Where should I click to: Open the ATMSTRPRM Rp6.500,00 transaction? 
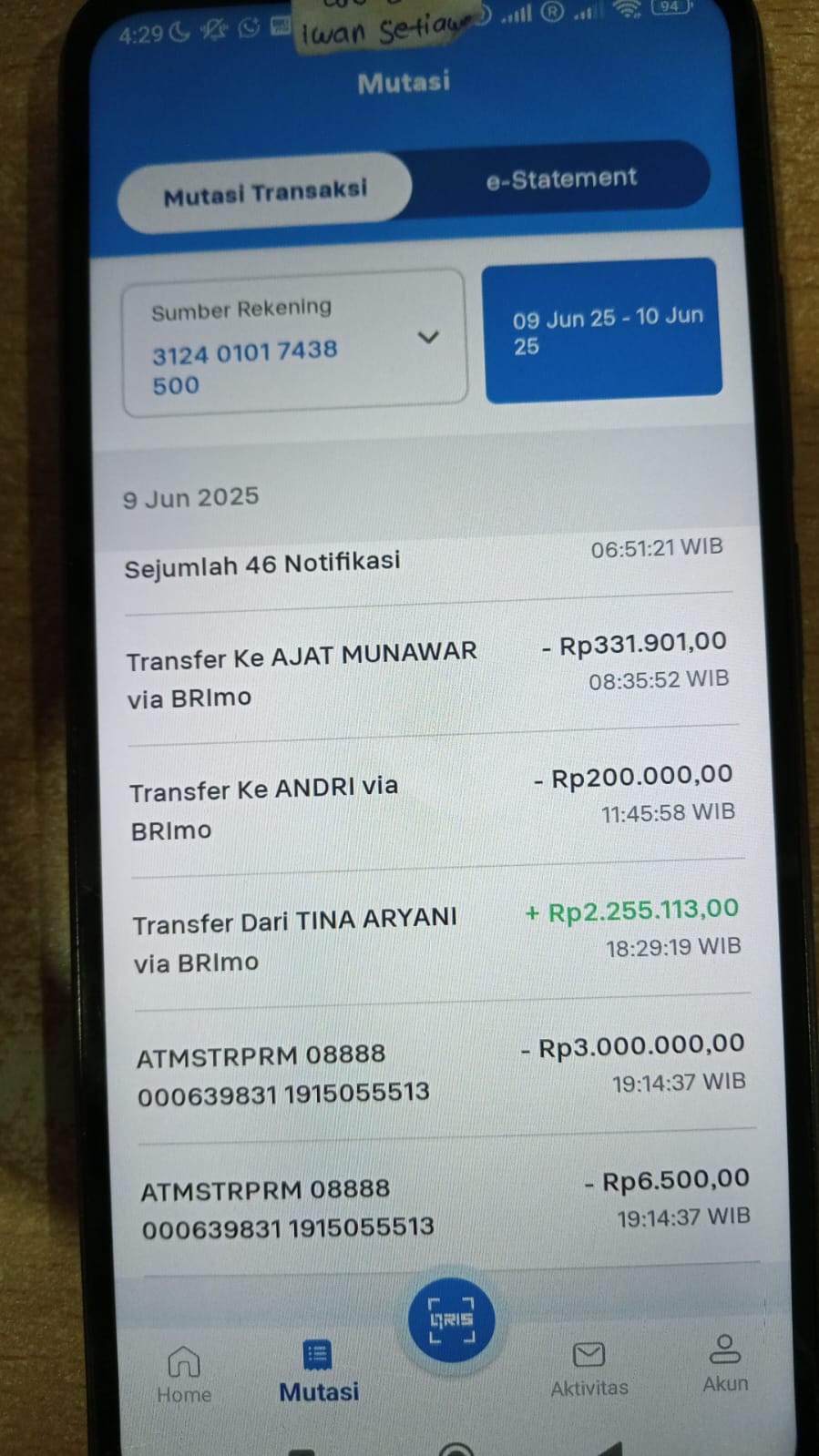(x=444, y=1206)
